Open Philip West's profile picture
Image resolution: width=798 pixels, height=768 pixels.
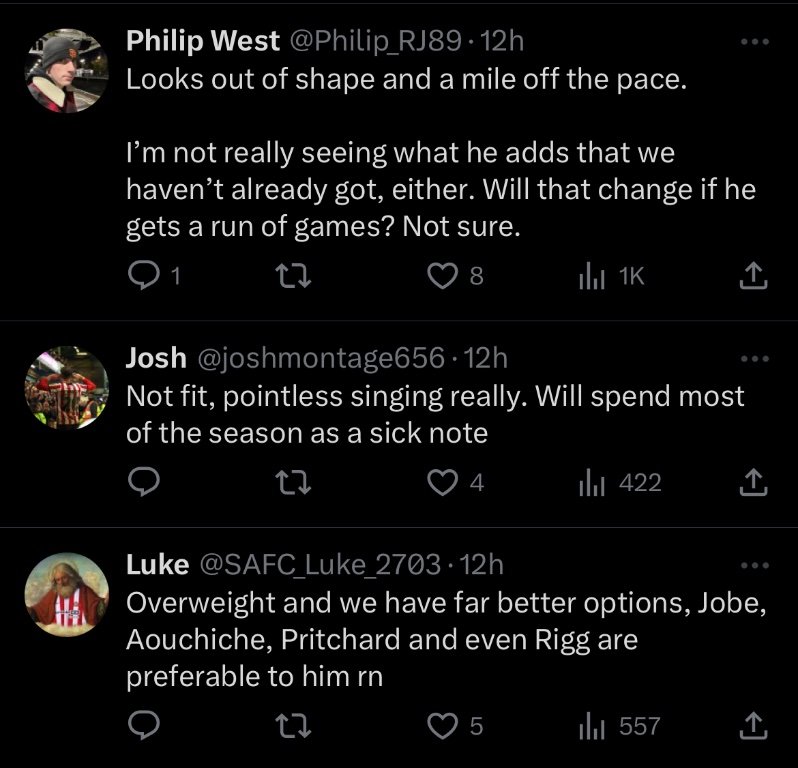click(65, 71)
